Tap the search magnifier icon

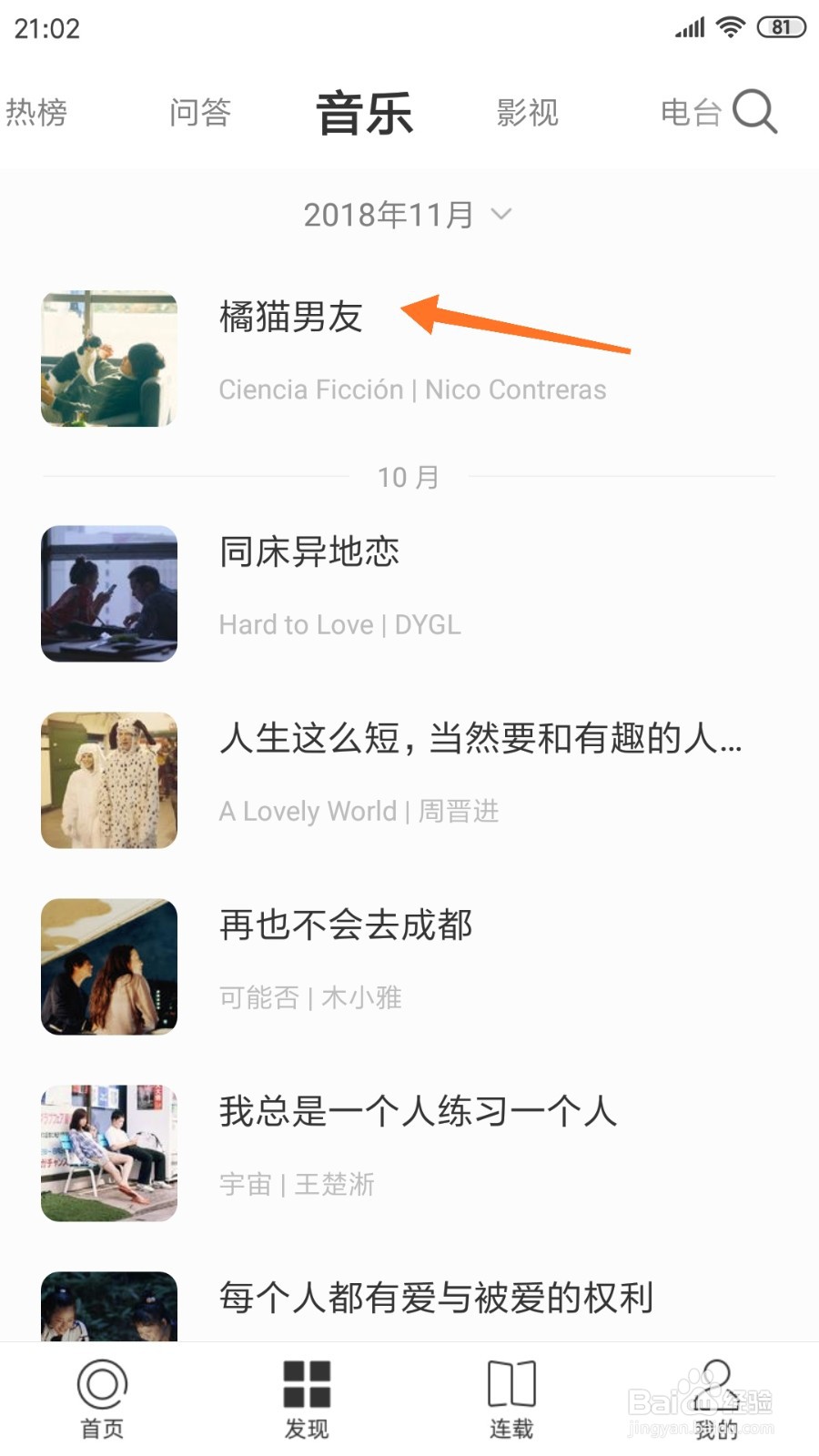(756, 112)
